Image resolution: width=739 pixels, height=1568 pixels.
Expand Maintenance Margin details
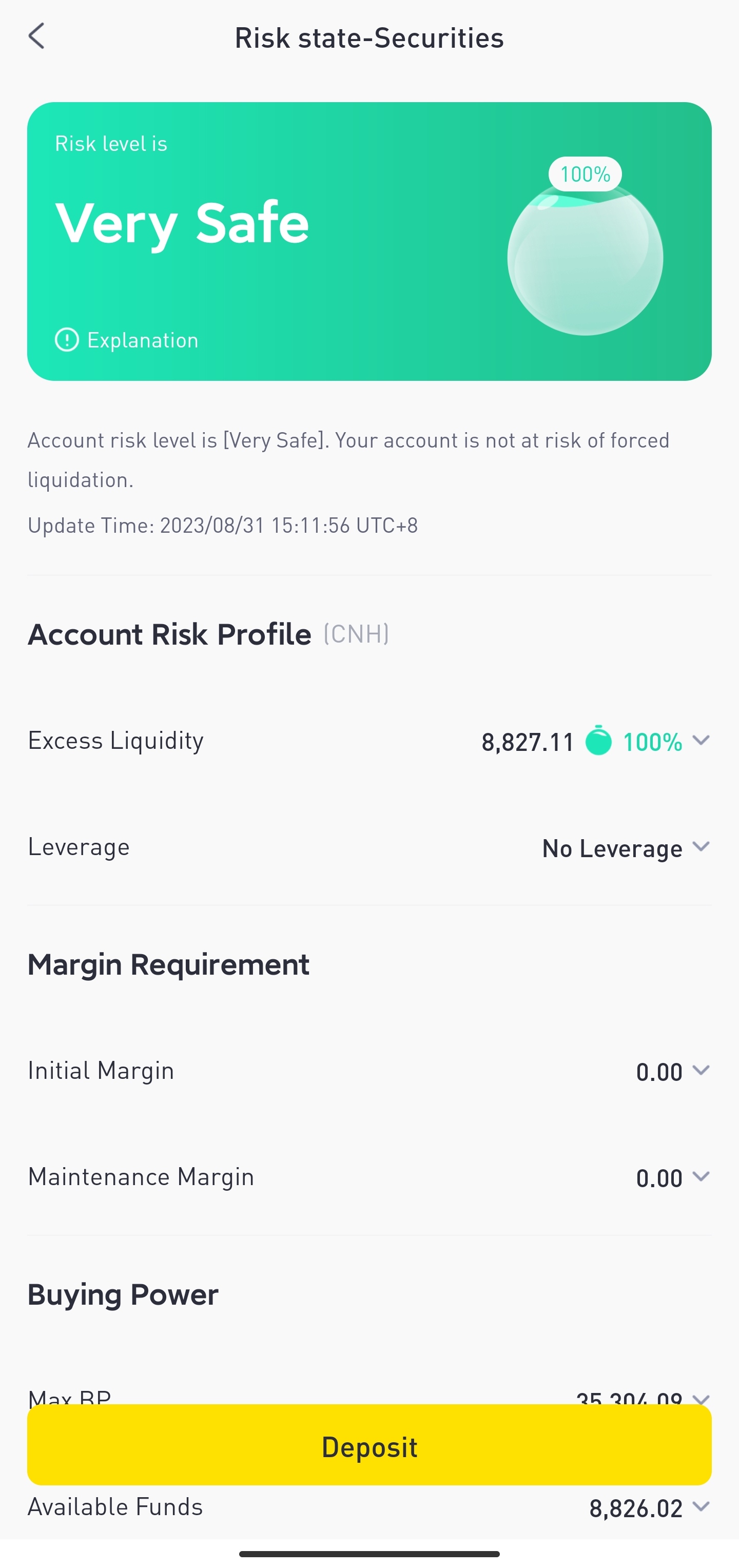[x=701, y=1177]
